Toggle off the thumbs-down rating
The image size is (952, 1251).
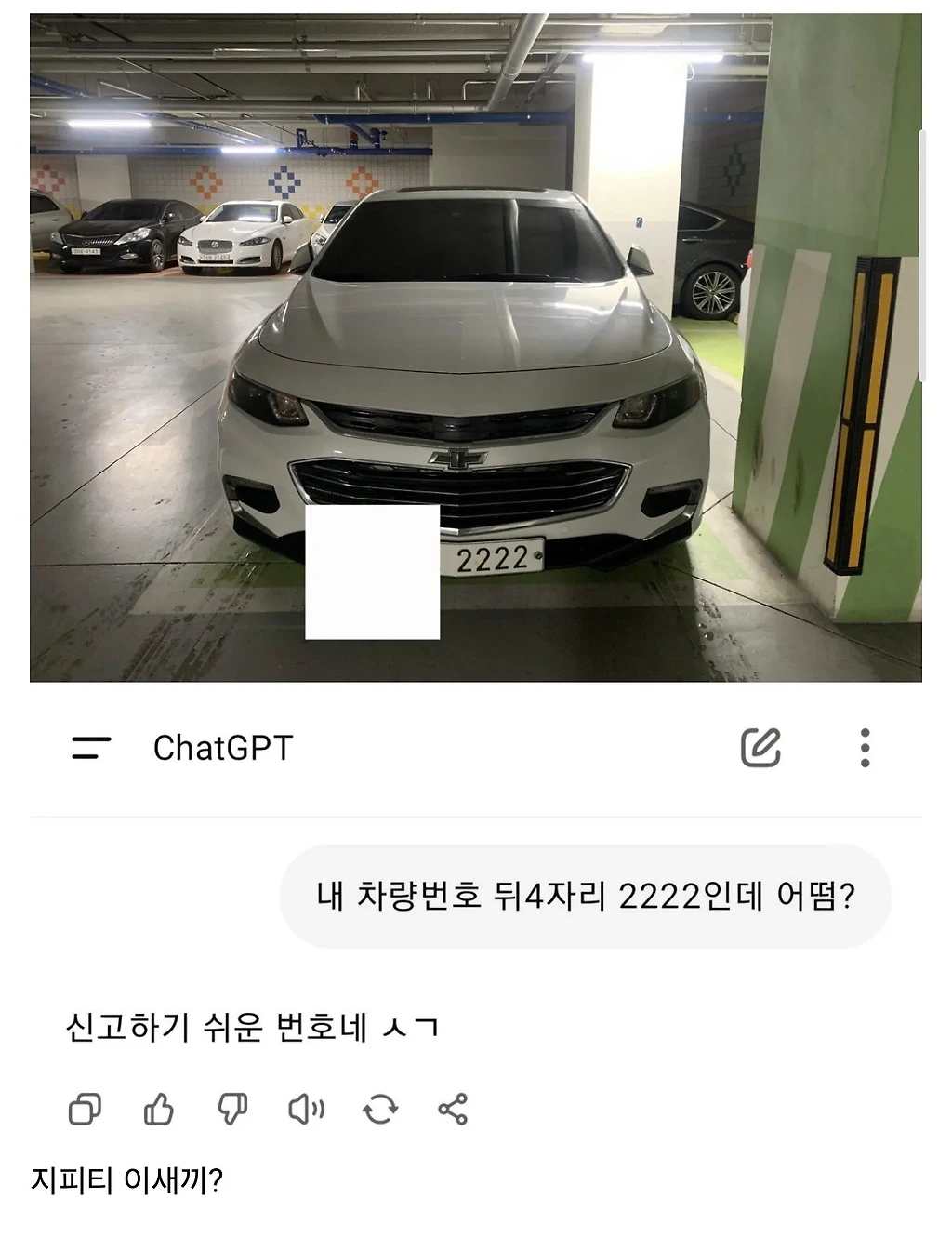pos(231,1108)
